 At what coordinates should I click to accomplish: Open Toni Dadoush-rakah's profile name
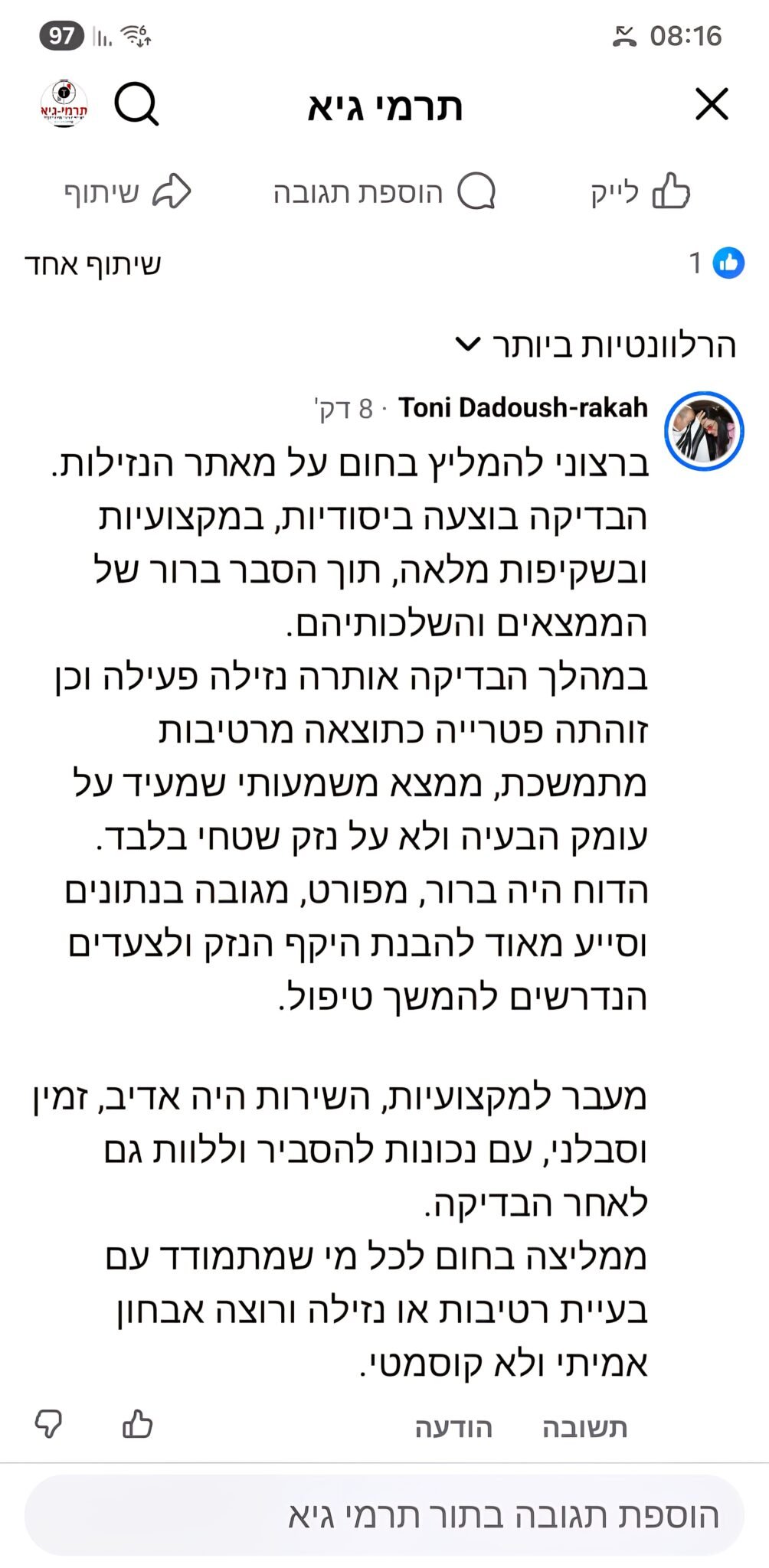tap(523, 407)
